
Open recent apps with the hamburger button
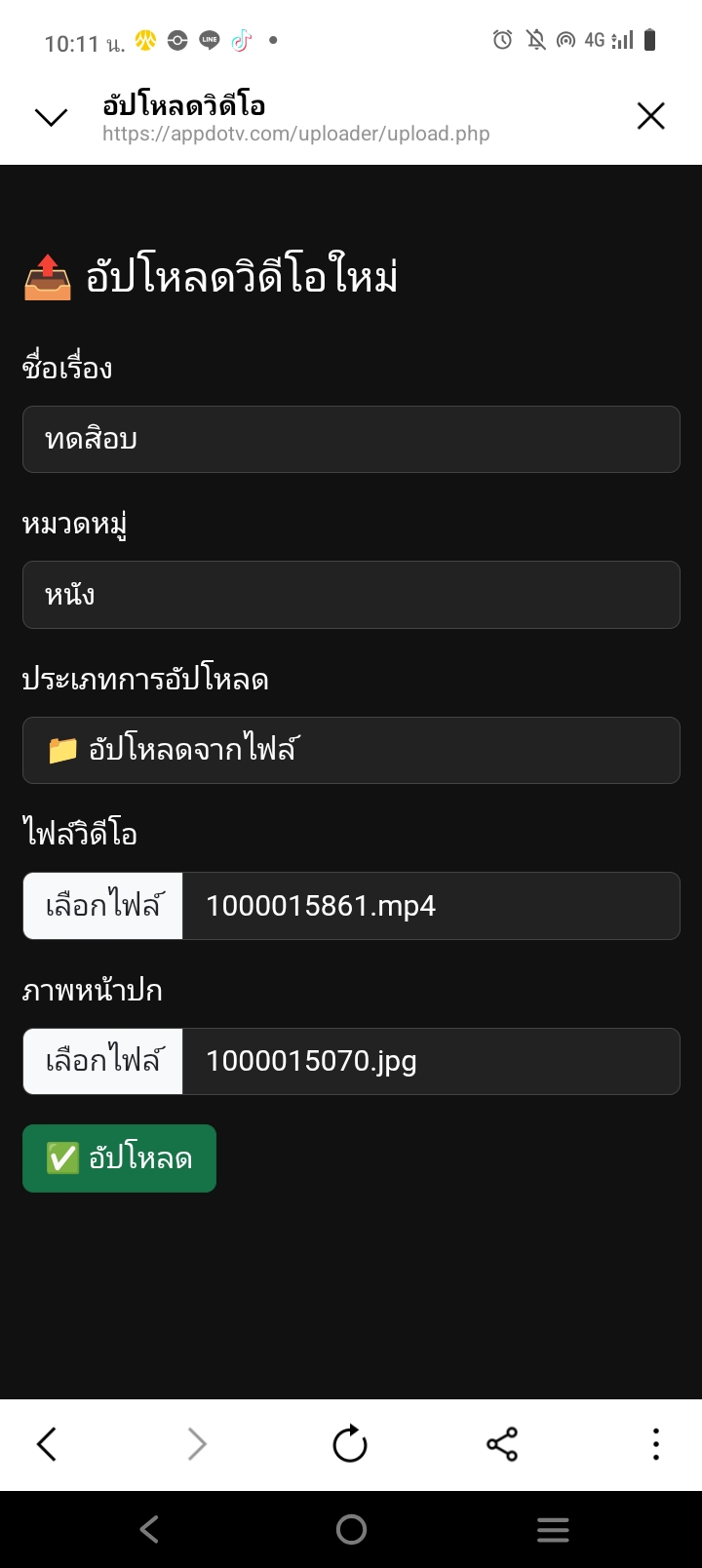553,1529
